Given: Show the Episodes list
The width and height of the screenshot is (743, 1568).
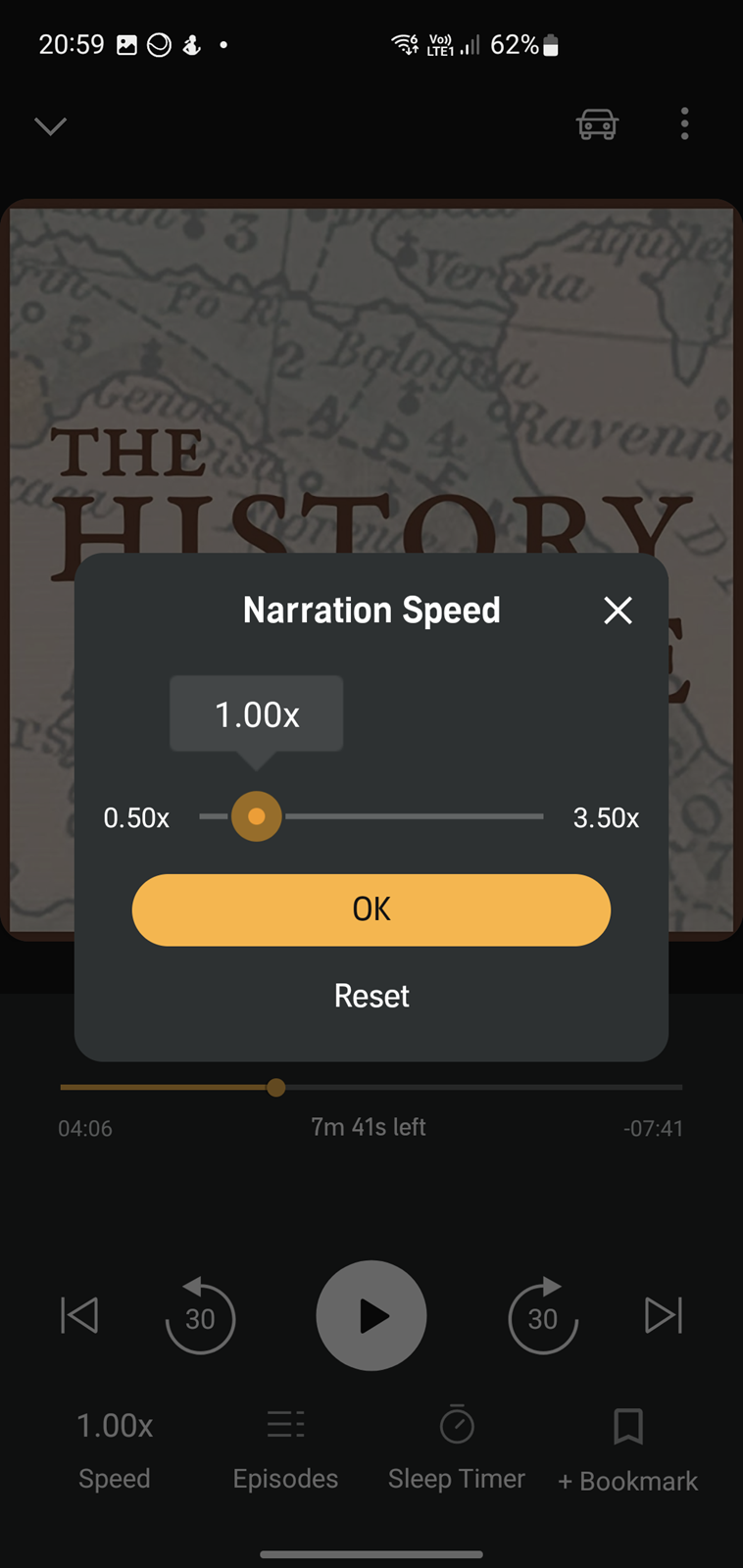Looking at the screenshot, I should (285, 1450).
